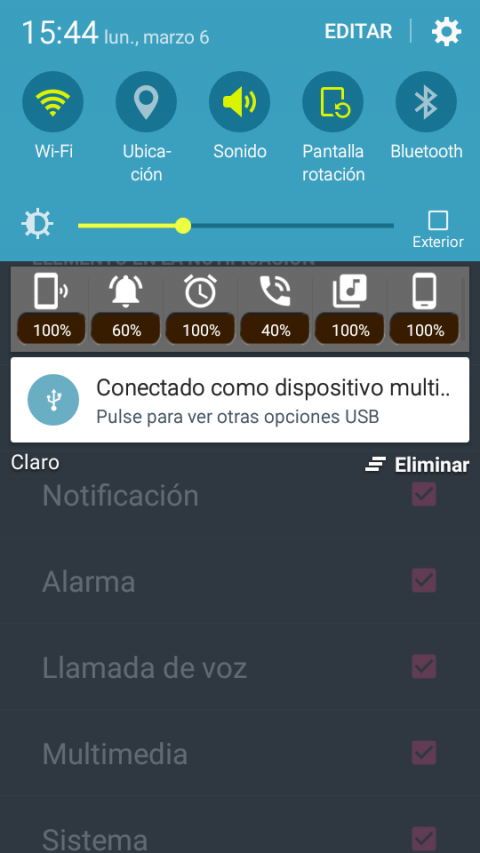Open the vibrating phone volume control

[52, 308]
